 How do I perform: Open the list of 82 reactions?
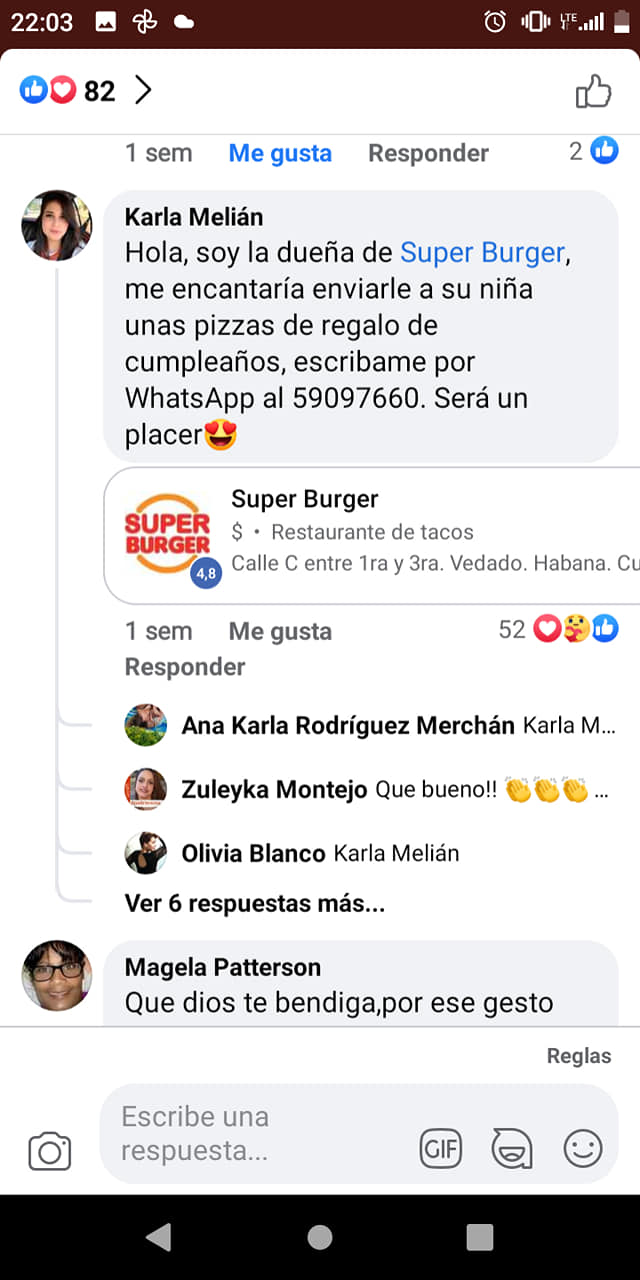point(86,91)
